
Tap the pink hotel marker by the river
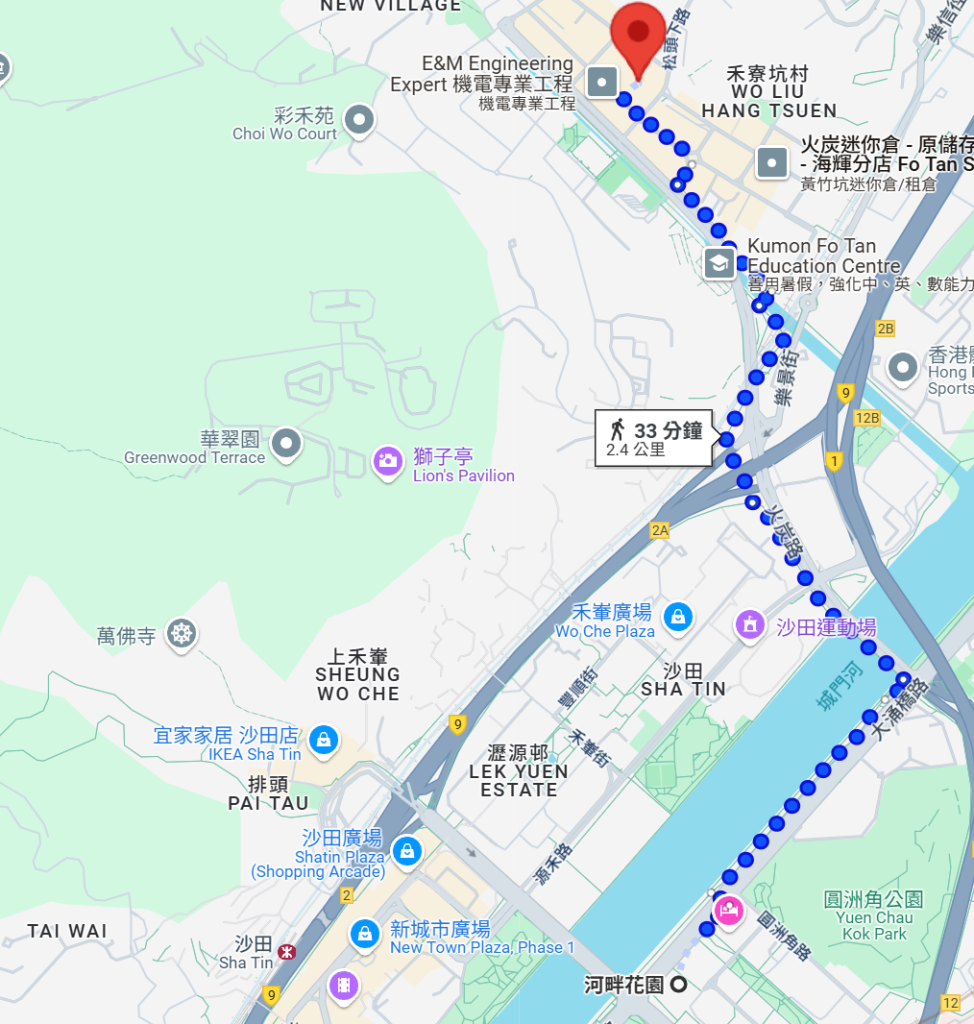click(x=729, y=911)
